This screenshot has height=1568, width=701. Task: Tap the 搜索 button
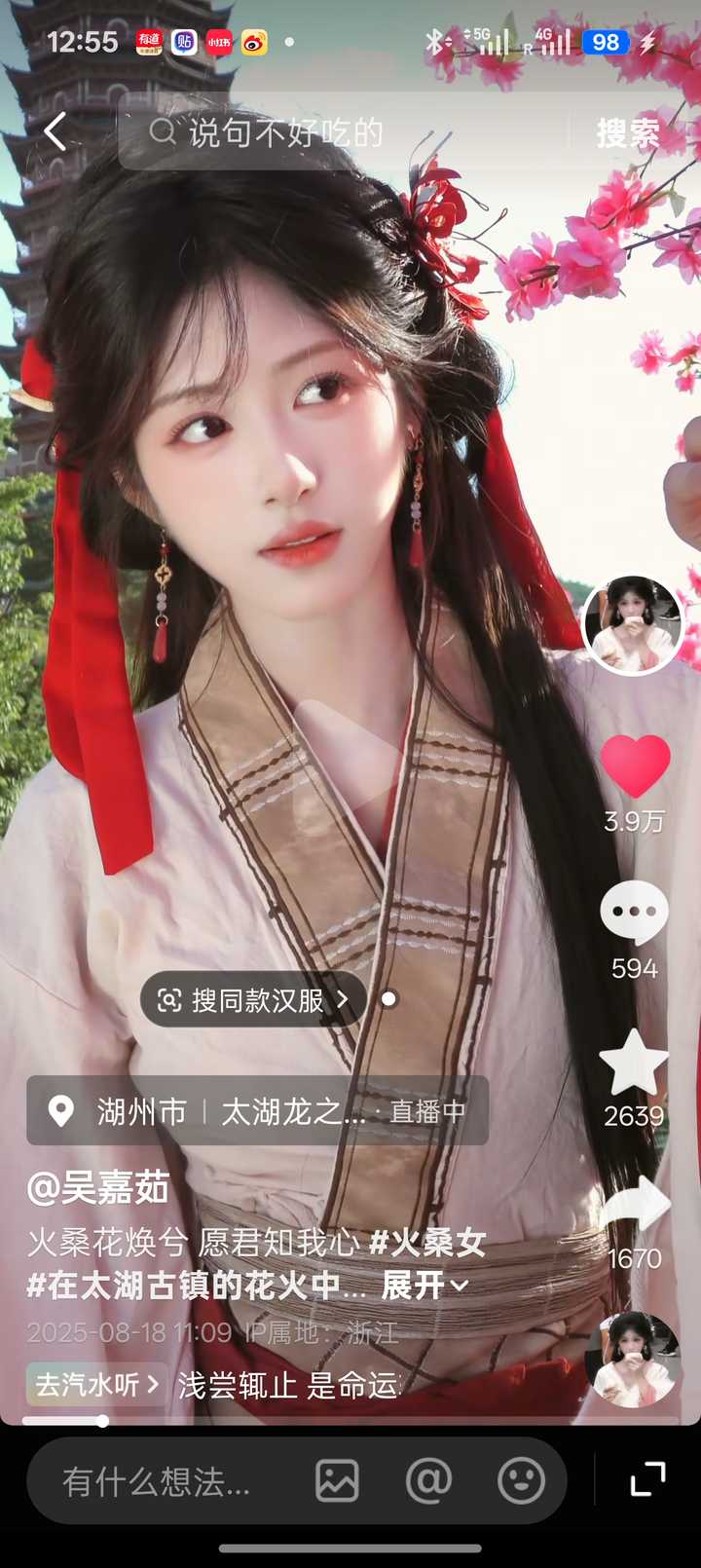pos(628,132)
